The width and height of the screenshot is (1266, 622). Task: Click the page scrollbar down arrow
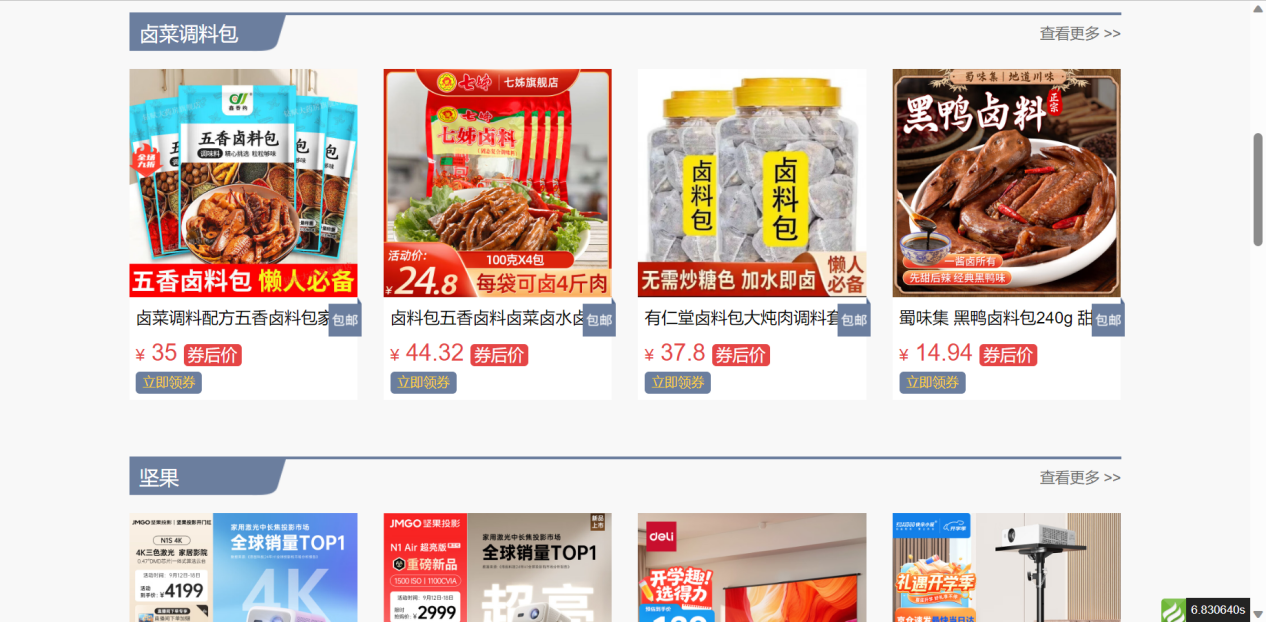click(x=1258, y=614)
